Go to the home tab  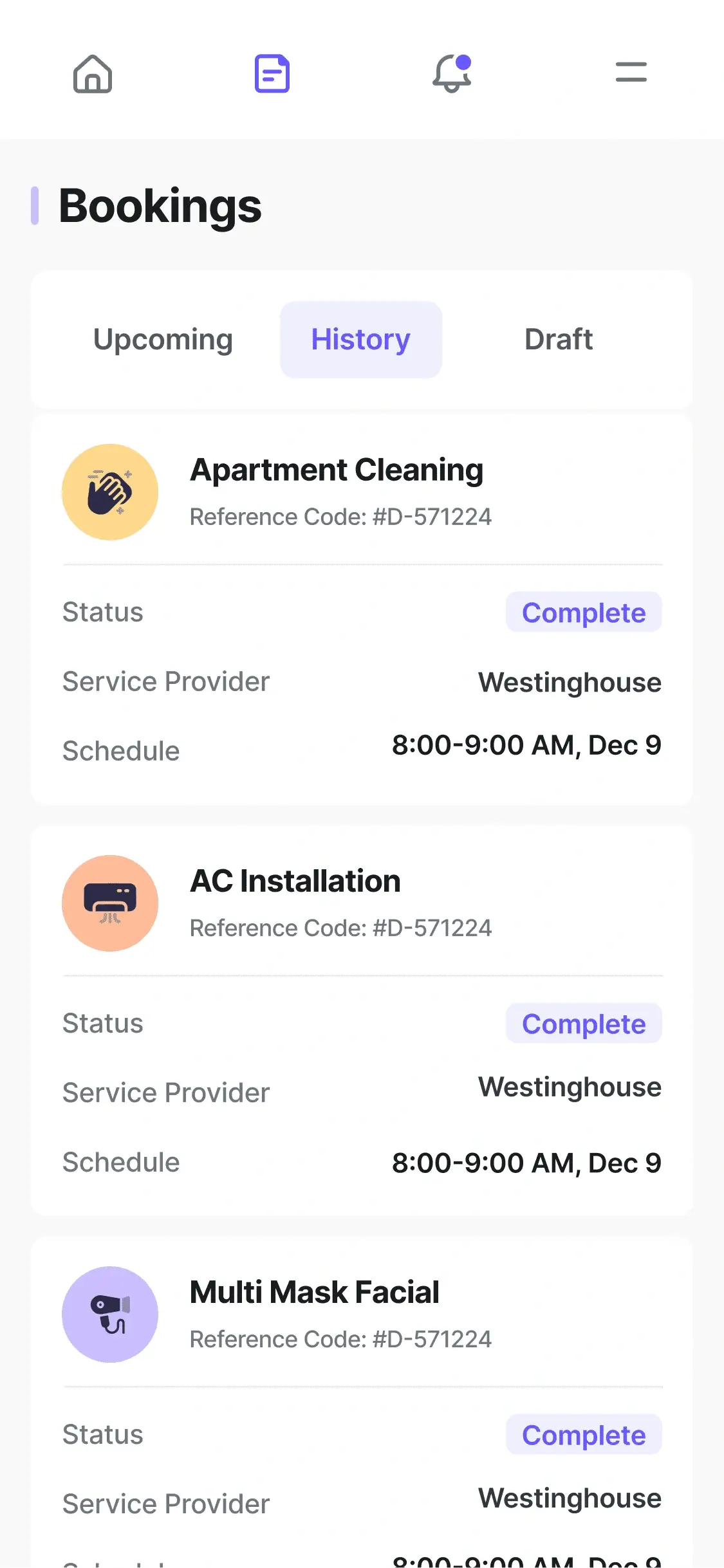pyautogui.click(x=93, y=73)
